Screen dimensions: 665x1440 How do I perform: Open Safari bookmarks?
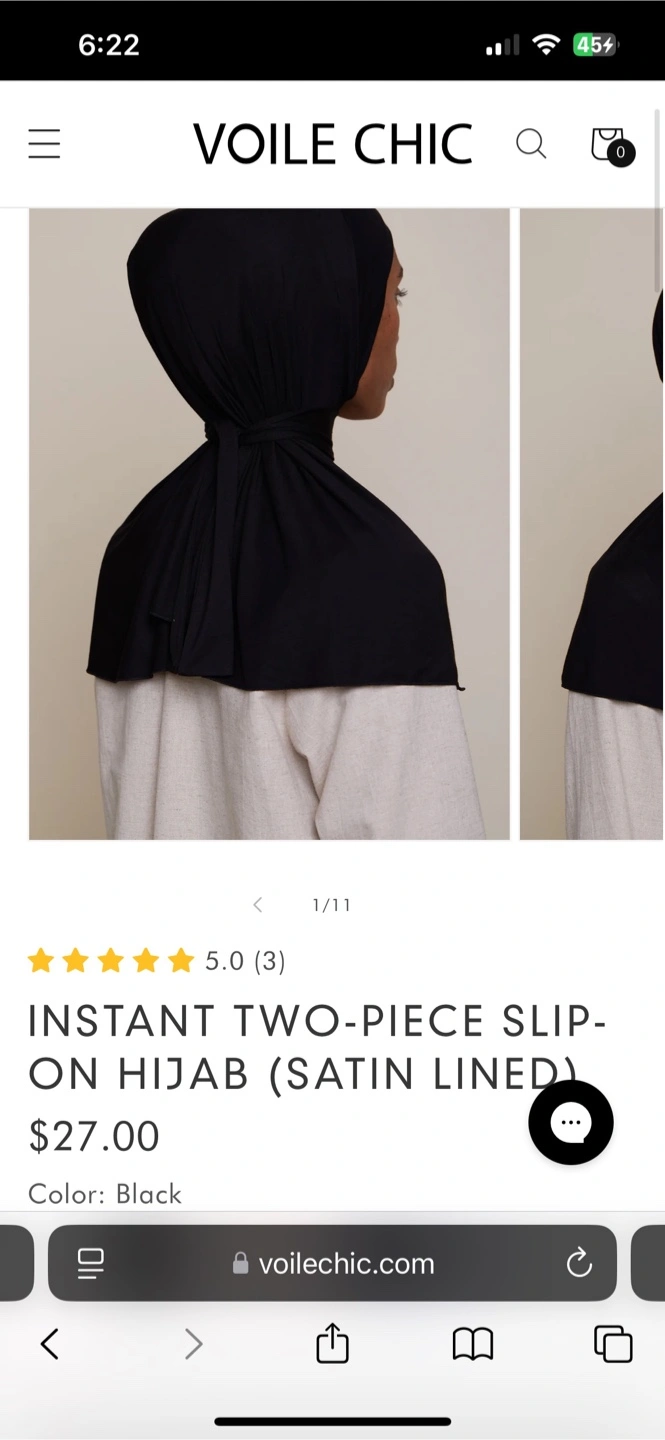(473, 1344)
